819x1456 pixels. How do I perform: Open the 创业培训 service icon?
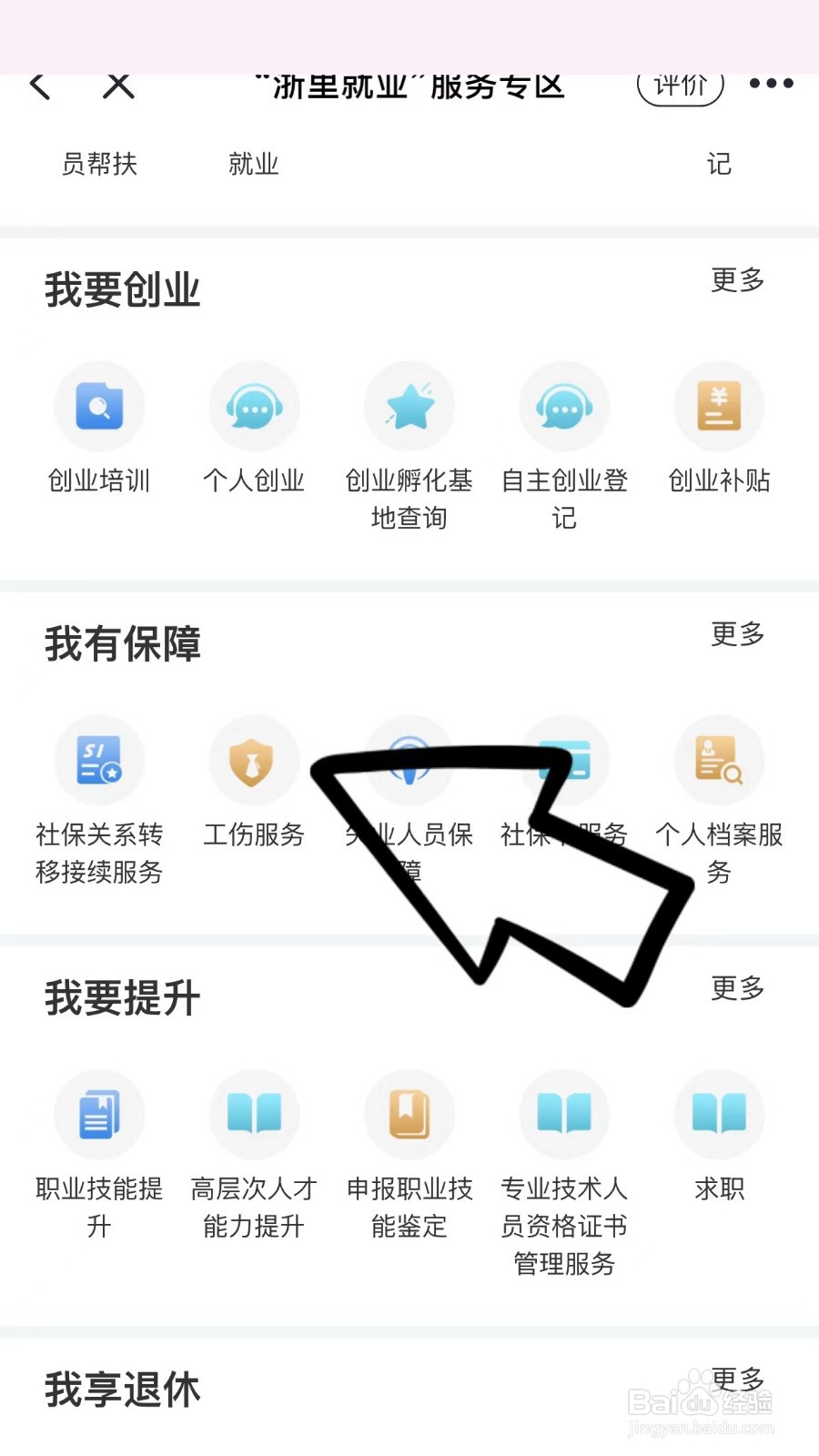coord(100,407)
